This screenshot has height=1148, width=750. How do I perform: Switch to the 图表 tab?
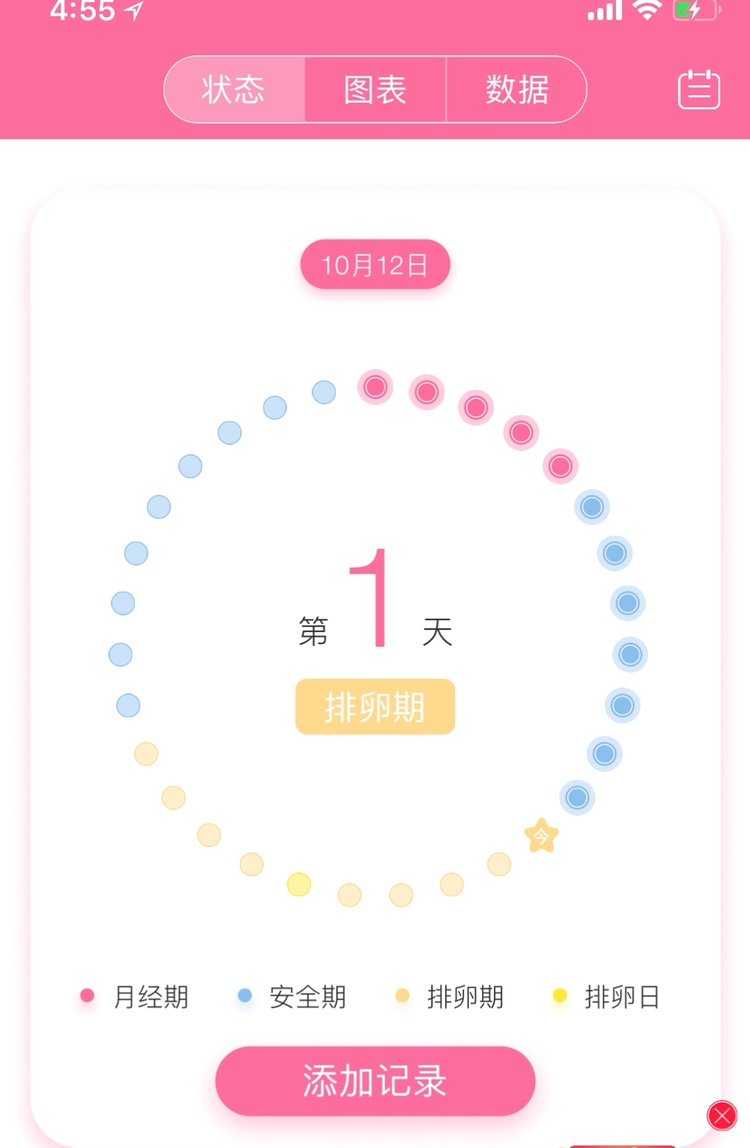click(x=375, y=90)
